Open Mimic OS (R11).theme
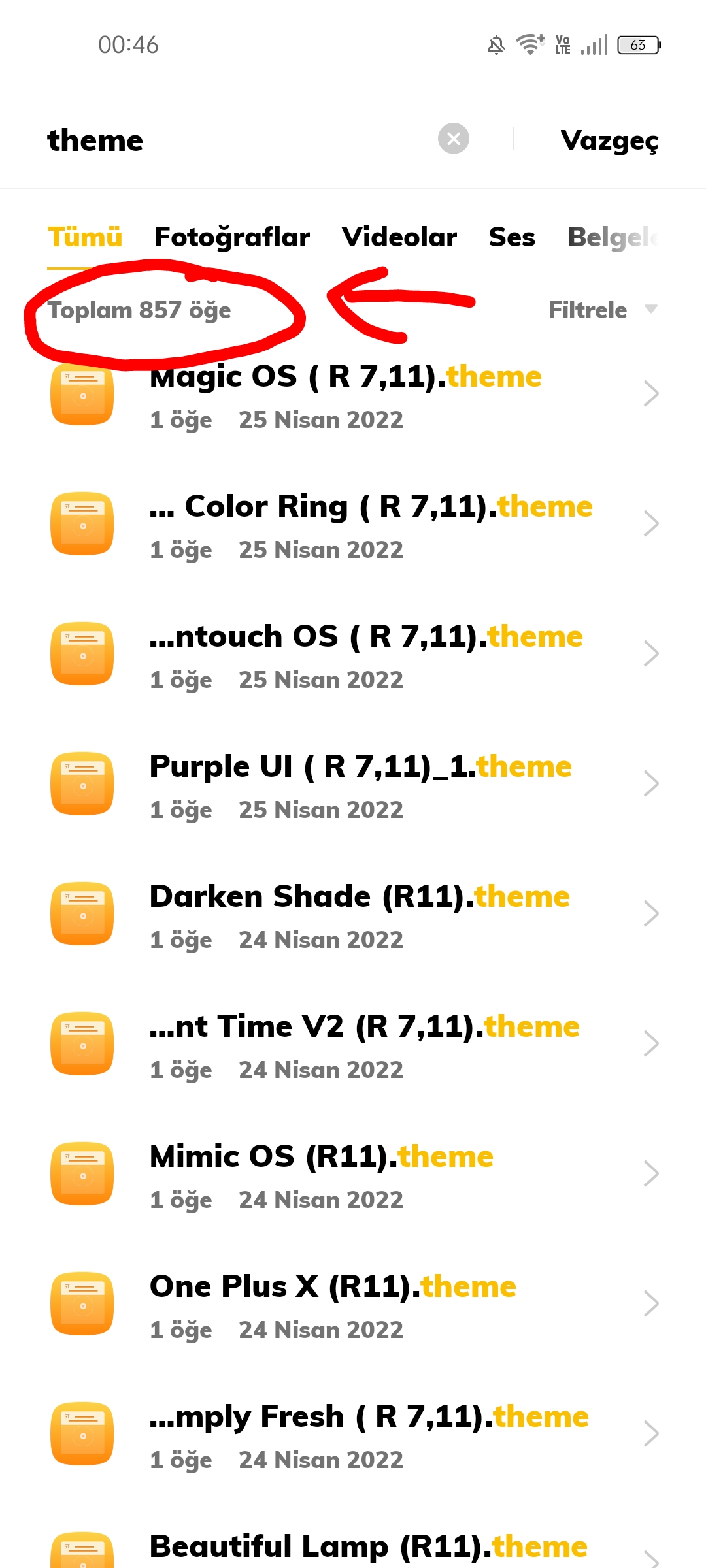The height and width of the screenshot is (1568, 706). pyautogui.click(x=353, y=1174)
